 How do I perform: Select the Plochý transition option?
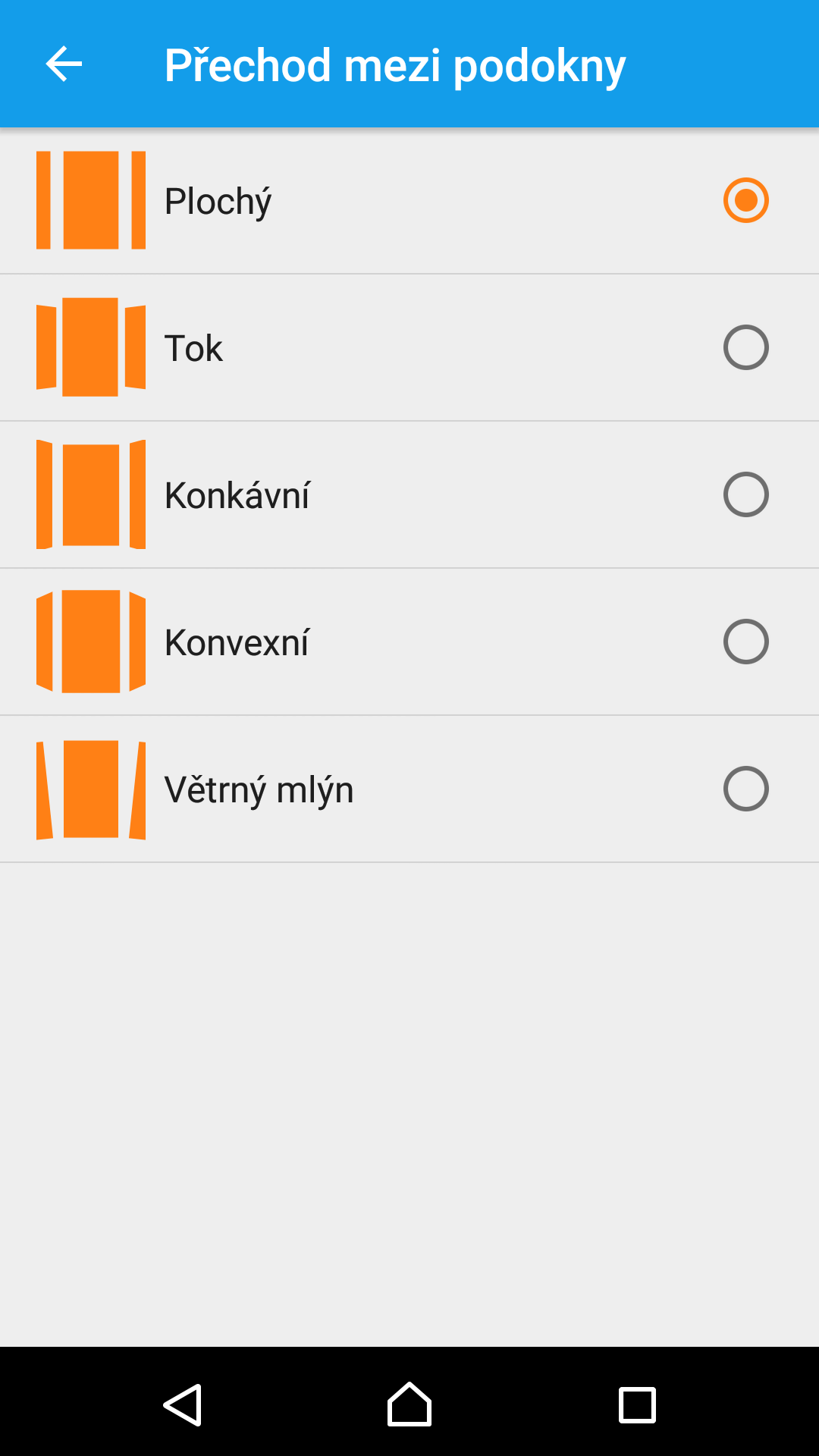(409, 201)
